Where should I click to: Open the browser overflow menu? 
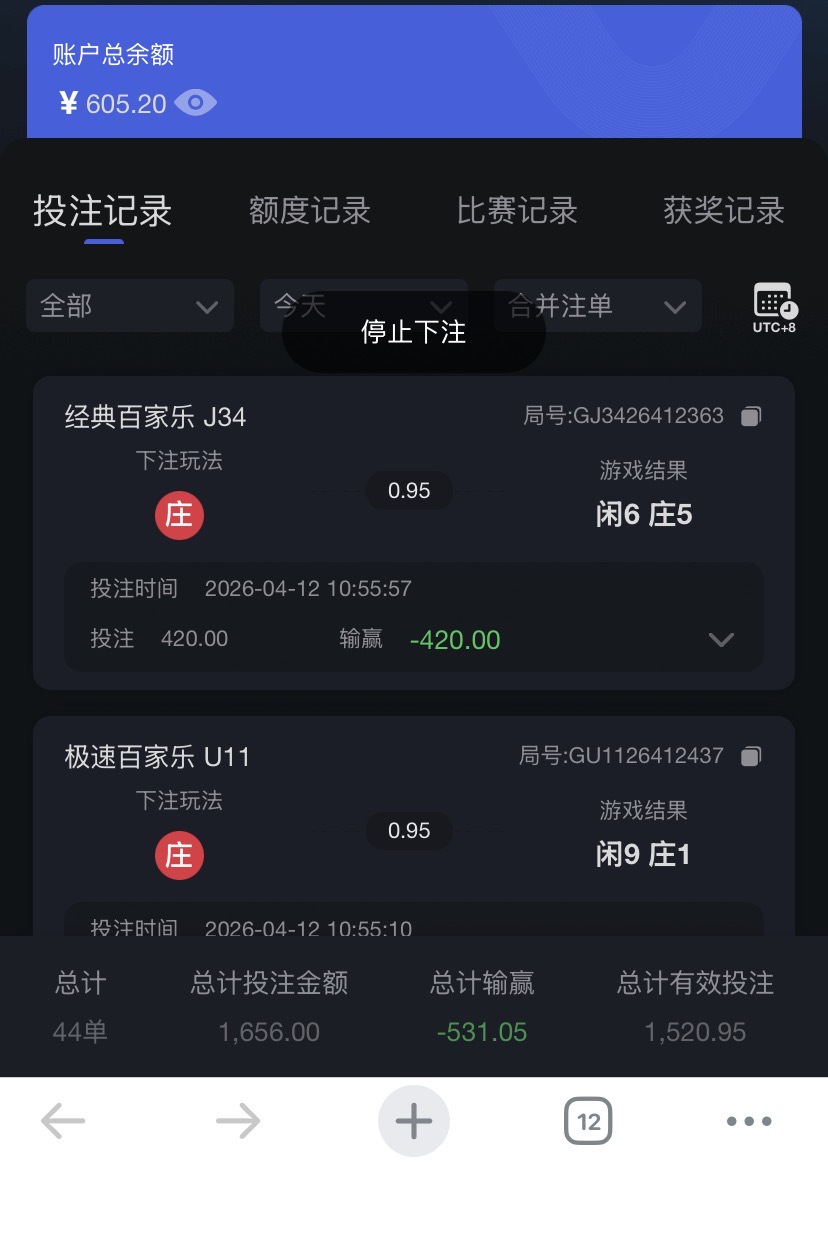click(x=749, y=1121)
